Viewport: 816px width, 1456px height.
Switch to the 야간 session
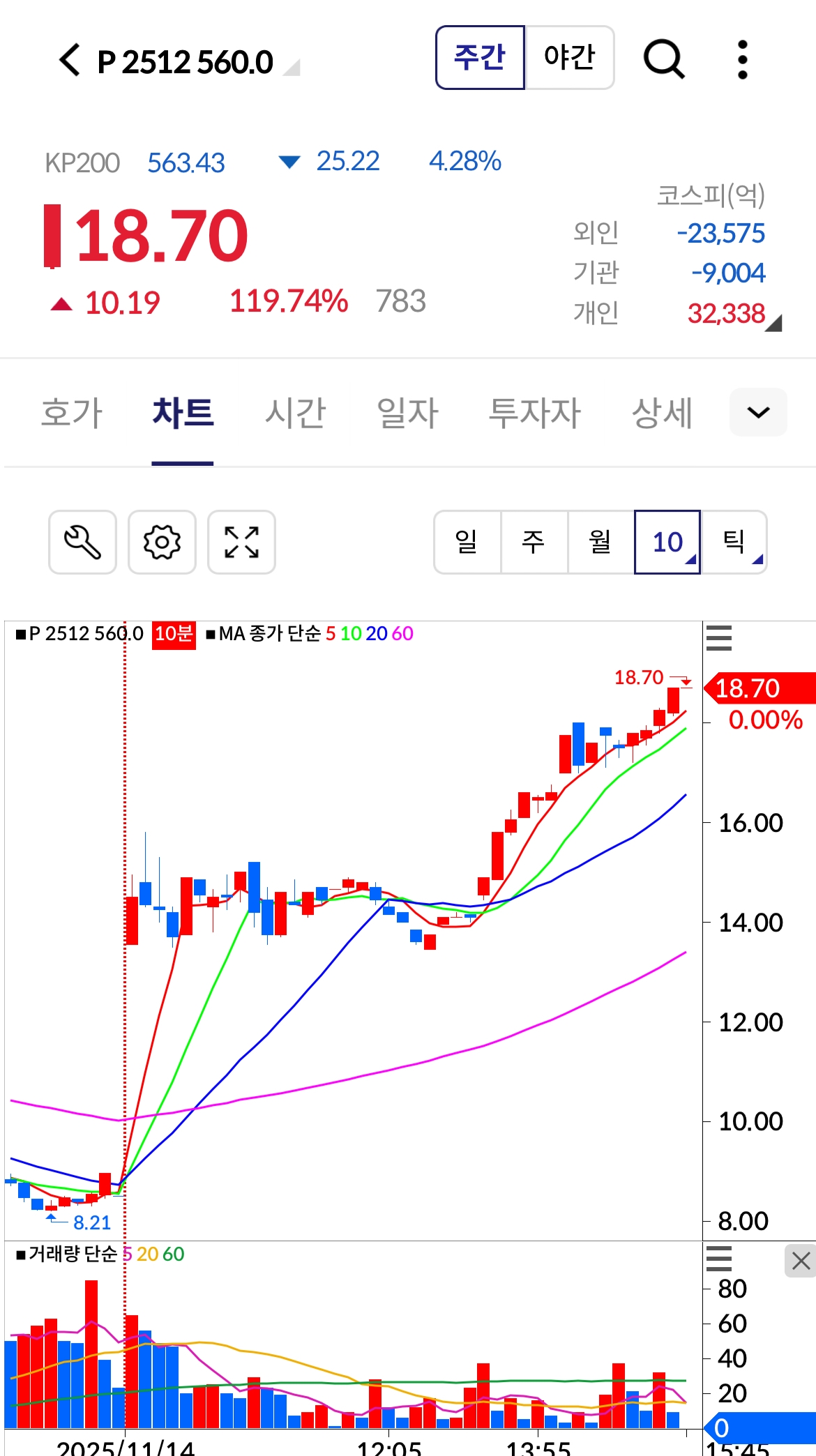coord(569,58)
